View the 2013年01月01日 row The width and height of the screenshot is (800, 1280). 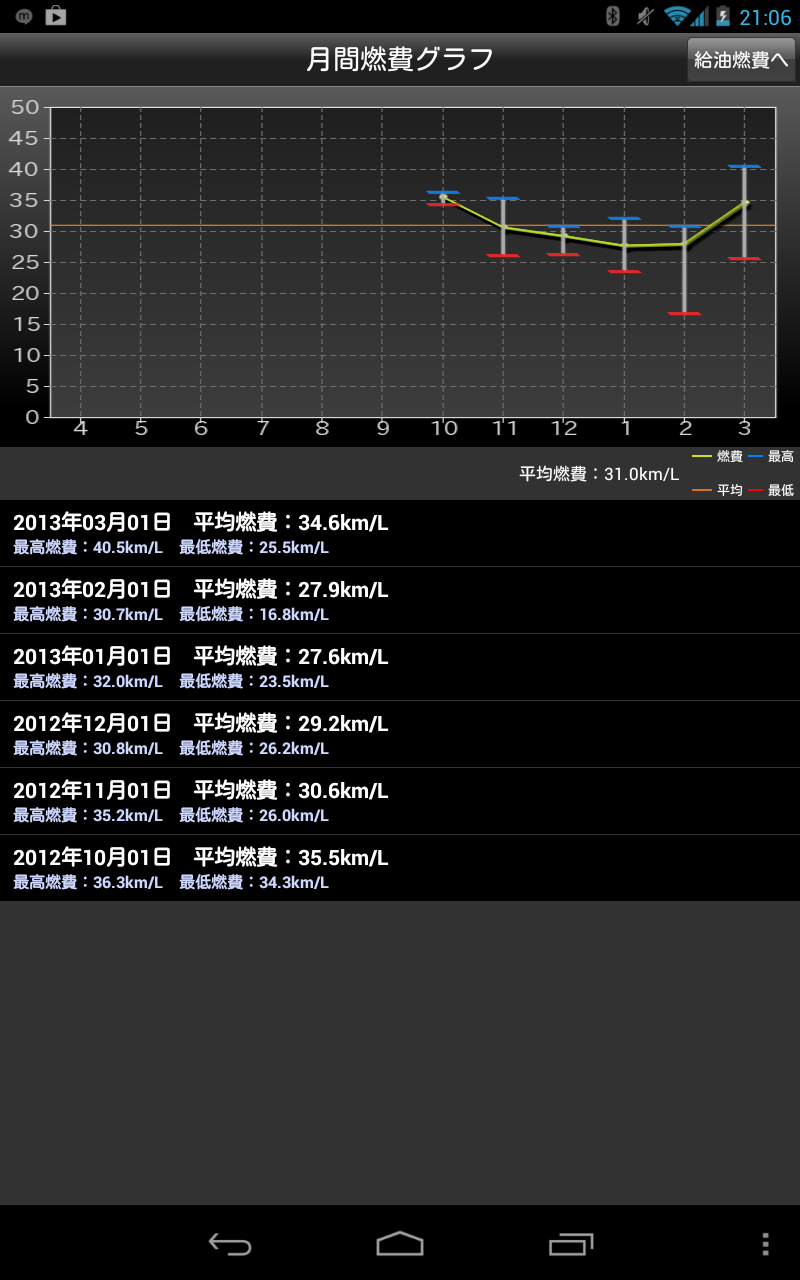[400, 667]
